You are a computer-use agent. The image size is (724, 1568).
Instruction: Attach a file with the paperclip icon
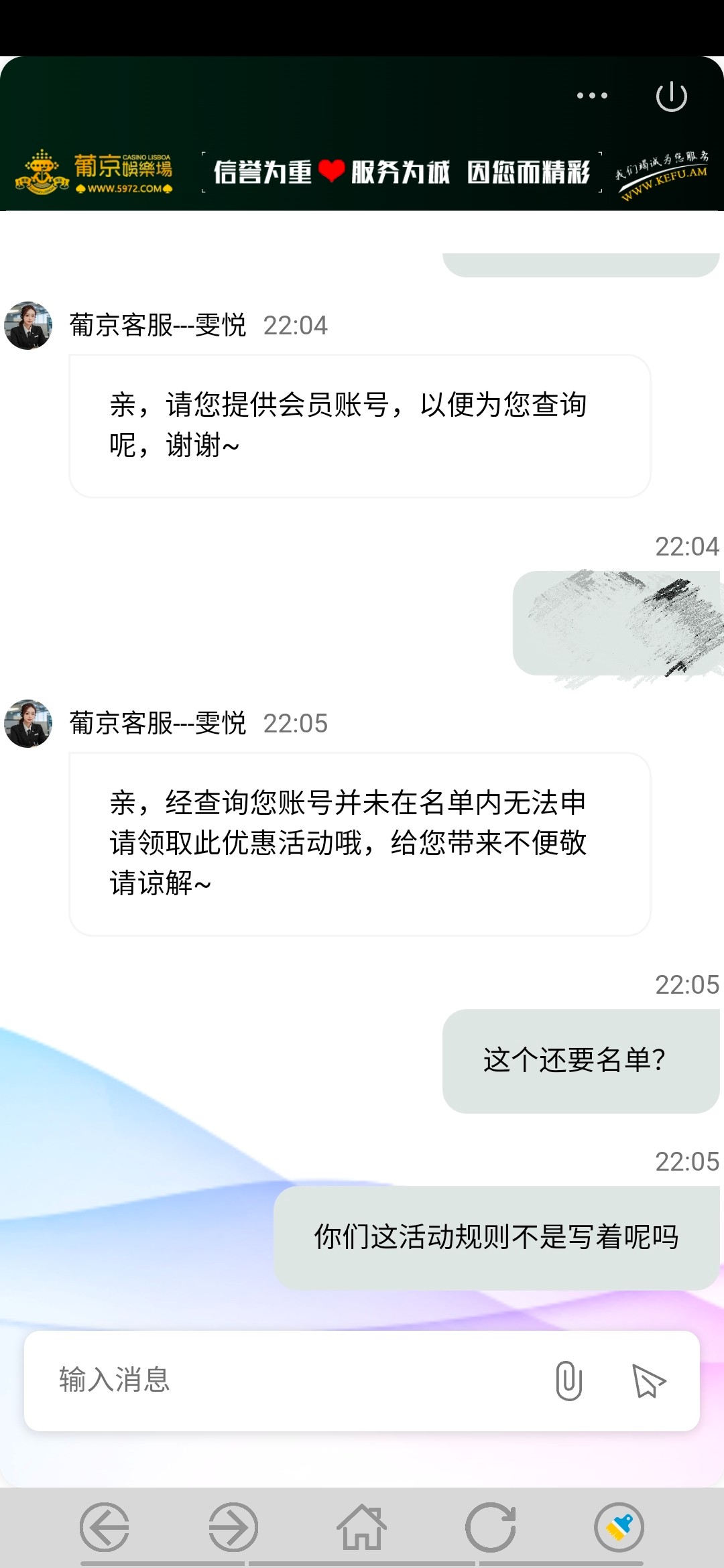[568, 1380]
